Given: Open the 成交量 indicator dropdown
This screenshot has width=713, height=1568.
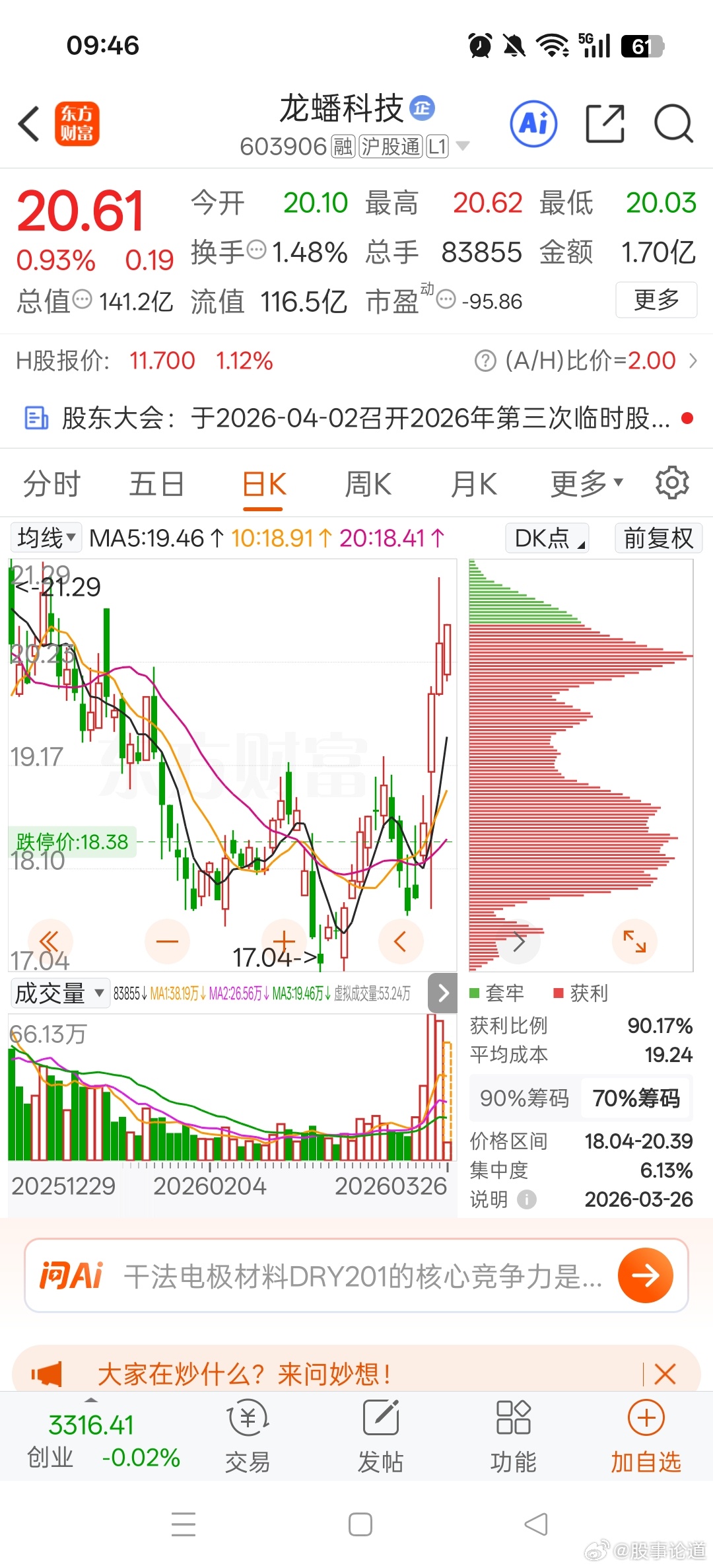Looking at the screenshot, I should tap(59, 993).
